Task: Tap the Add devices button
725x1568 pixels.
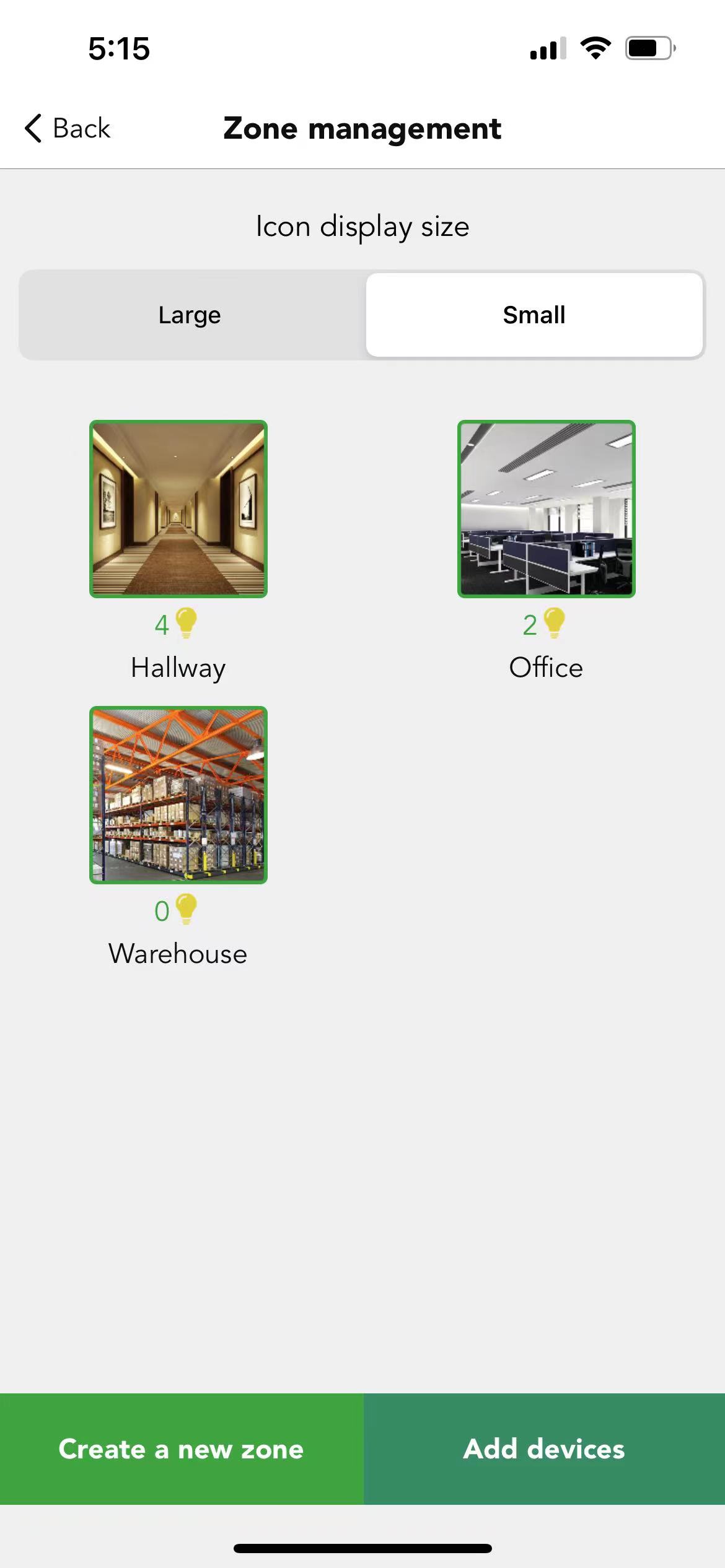Action: pyautogui.click(x=544, y=1449)
